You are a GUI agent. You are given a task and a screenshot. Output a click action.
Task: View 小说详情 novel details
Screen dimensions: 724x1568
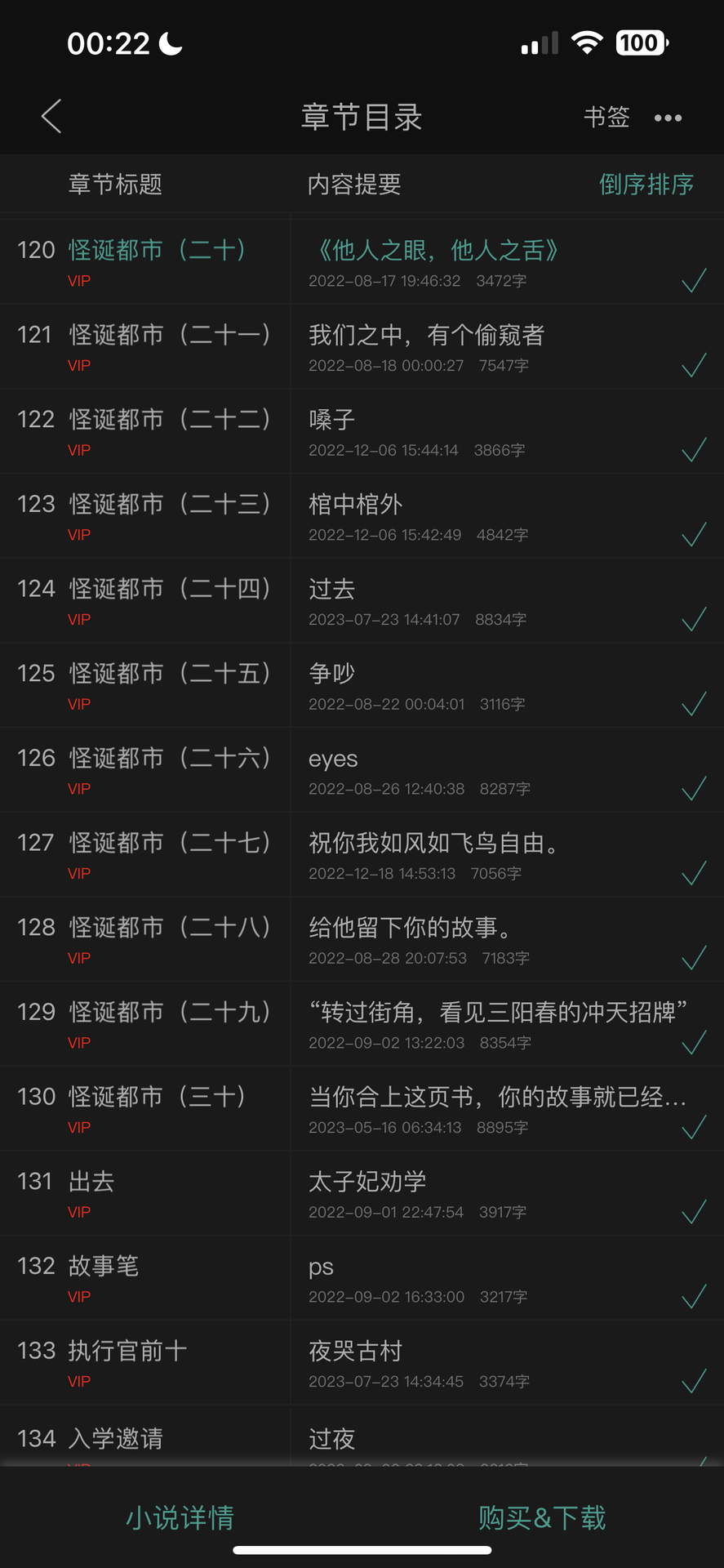point(180,1518)
